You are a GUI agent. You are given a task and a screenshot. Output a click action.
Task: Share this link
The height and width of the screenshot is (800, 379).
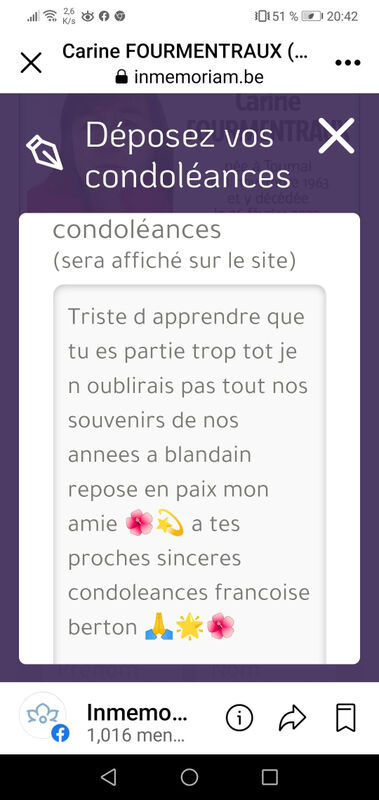(x=292, y=718)
